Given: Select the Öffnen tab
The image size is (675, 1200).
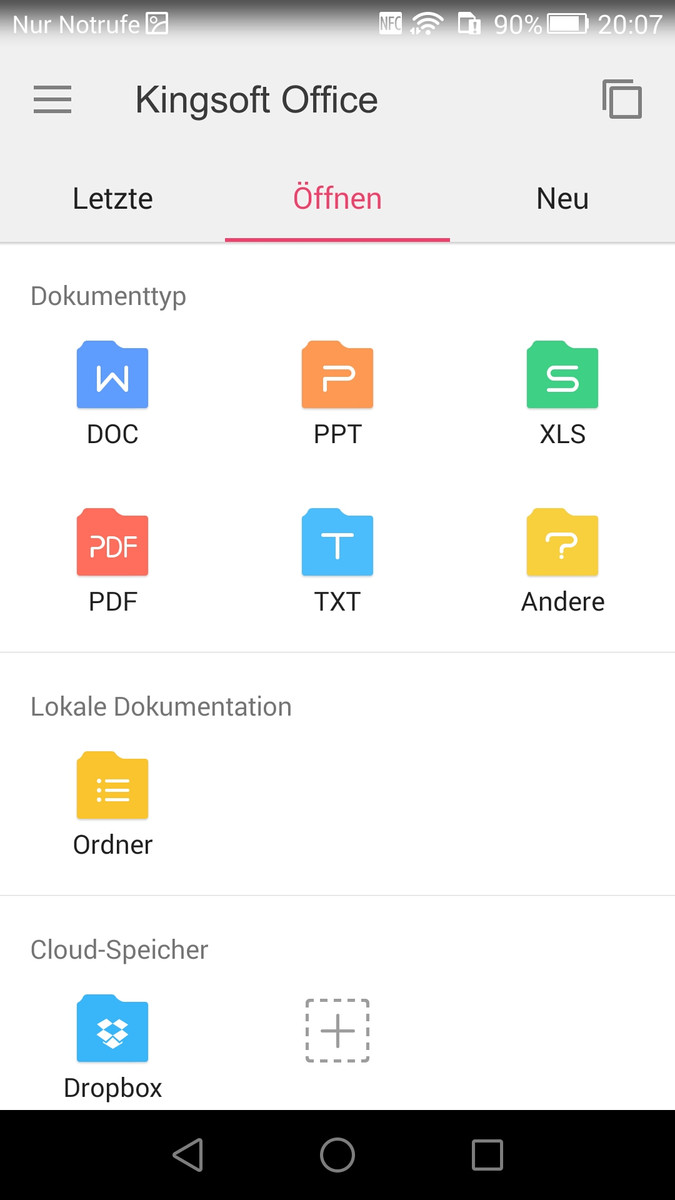Looking at the screenshot, I should (x=337, y=198).
